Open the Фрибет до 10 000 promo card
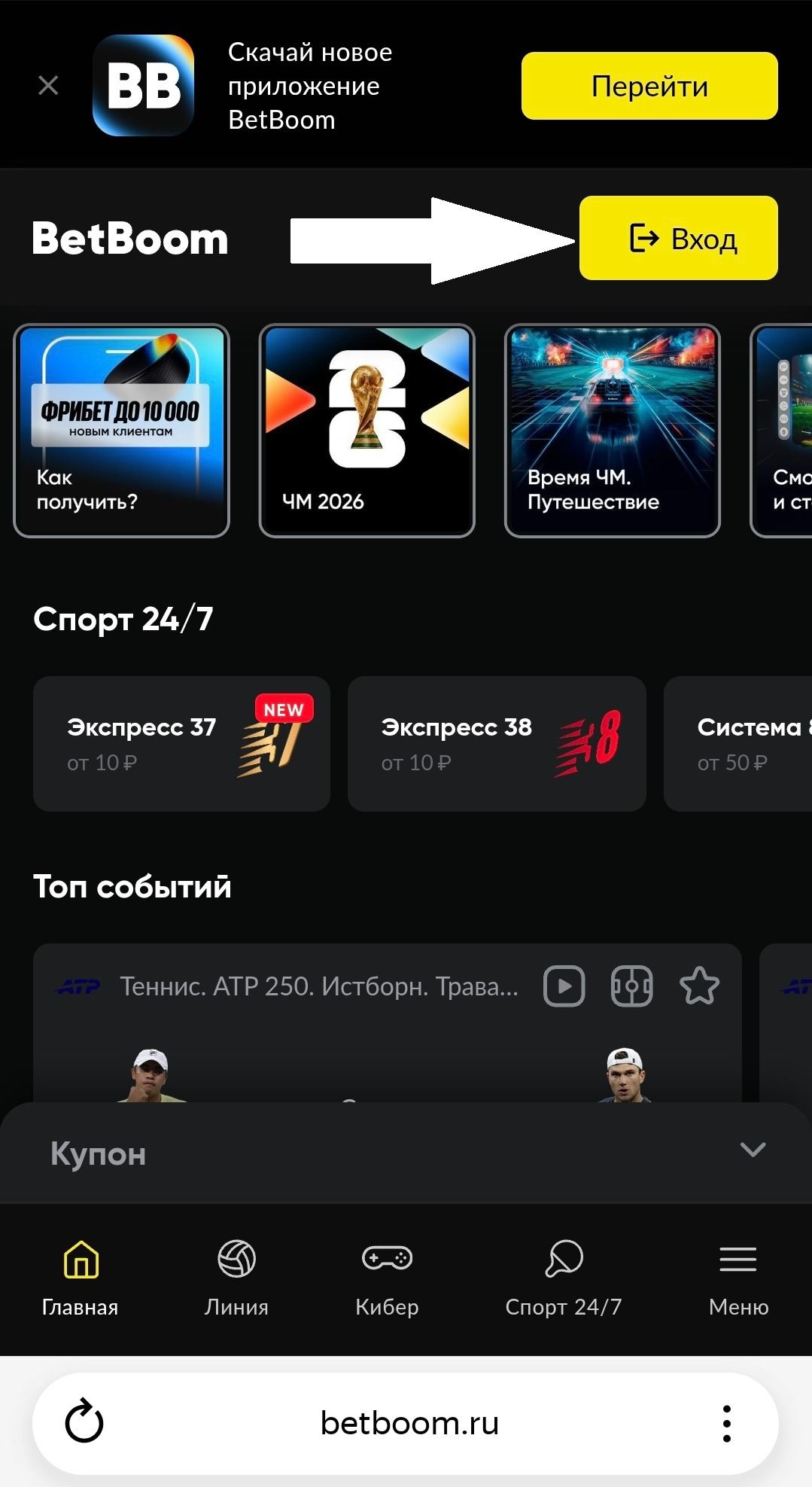The width and height of the screenshot is (812, 1487). (122, 431)
